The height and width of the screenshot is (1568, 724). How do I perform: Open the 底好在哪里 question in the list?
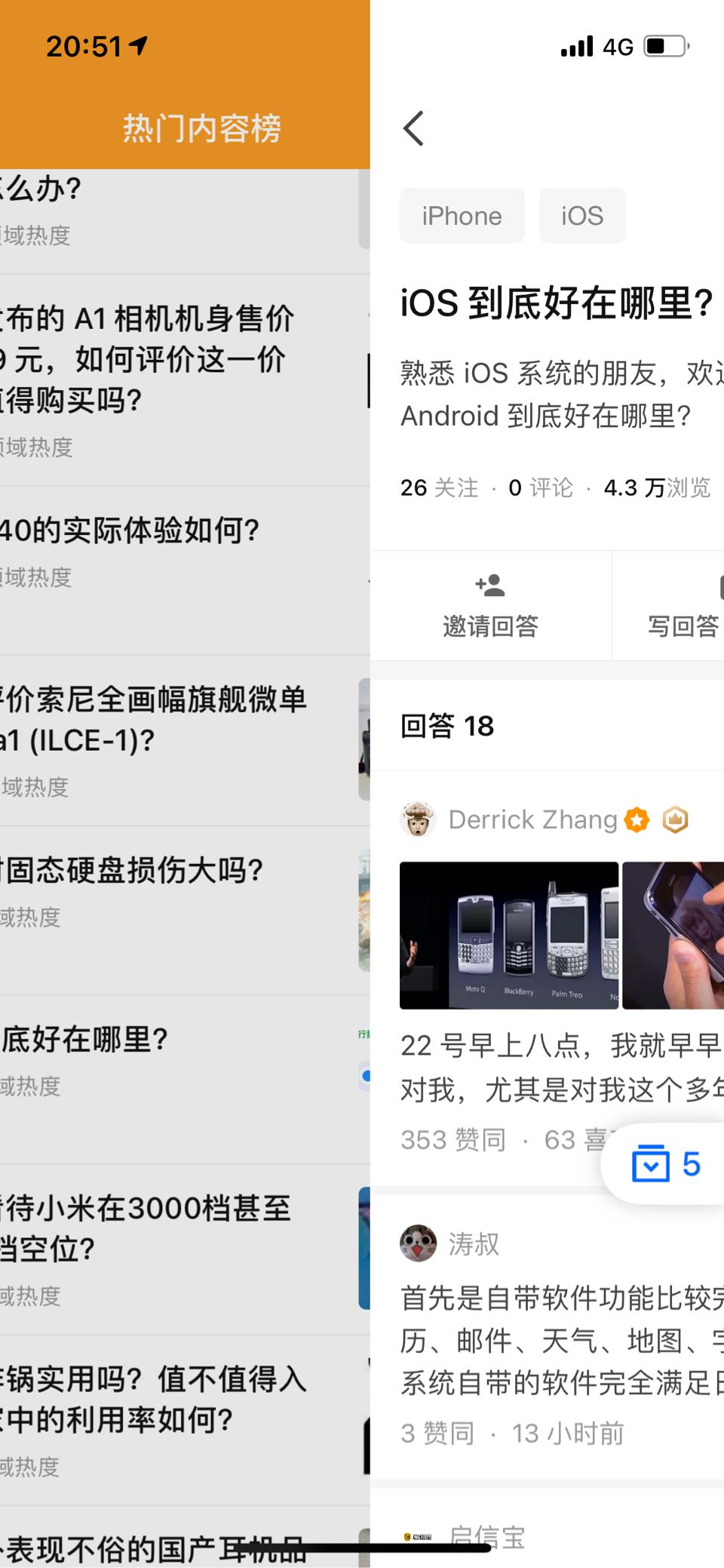pos(87,1040)
